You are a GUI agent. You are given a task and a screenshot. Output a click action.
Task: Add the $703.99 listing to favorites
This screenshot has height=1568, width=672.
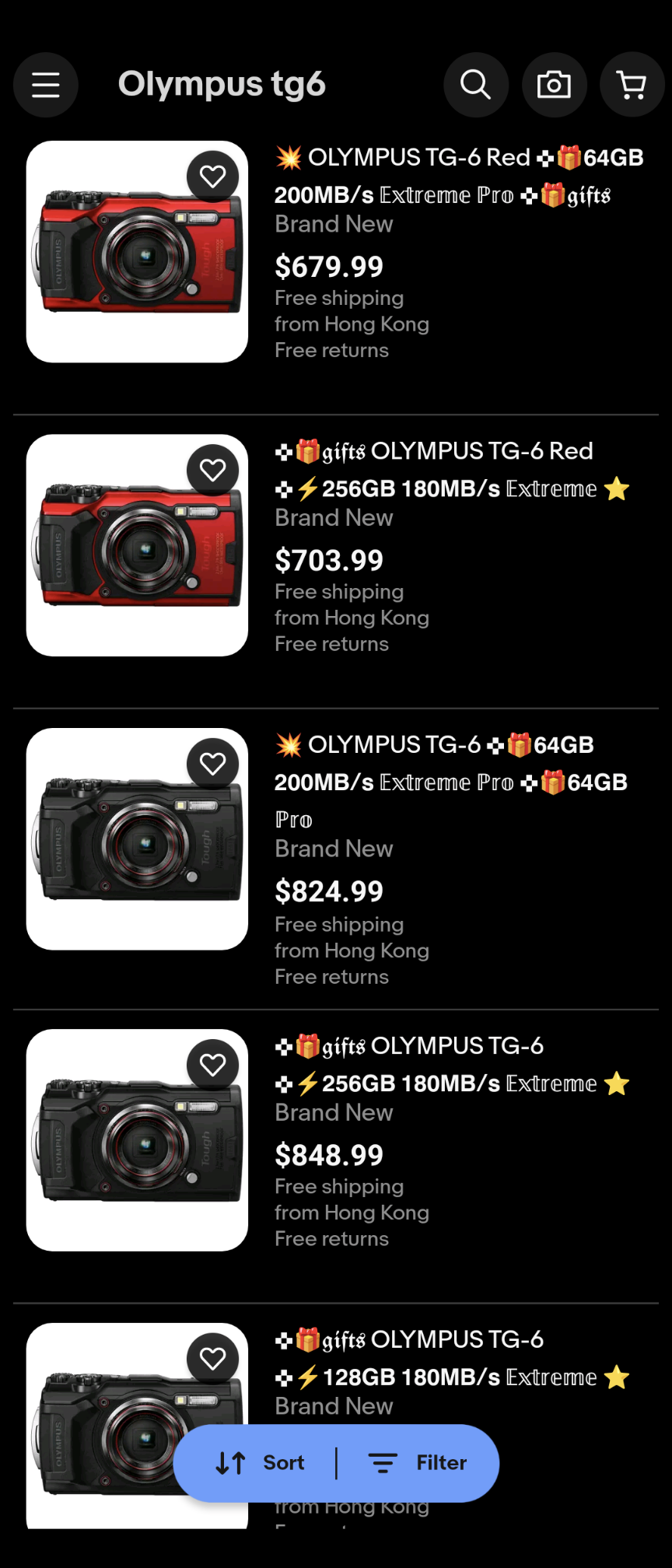[212, 470]
